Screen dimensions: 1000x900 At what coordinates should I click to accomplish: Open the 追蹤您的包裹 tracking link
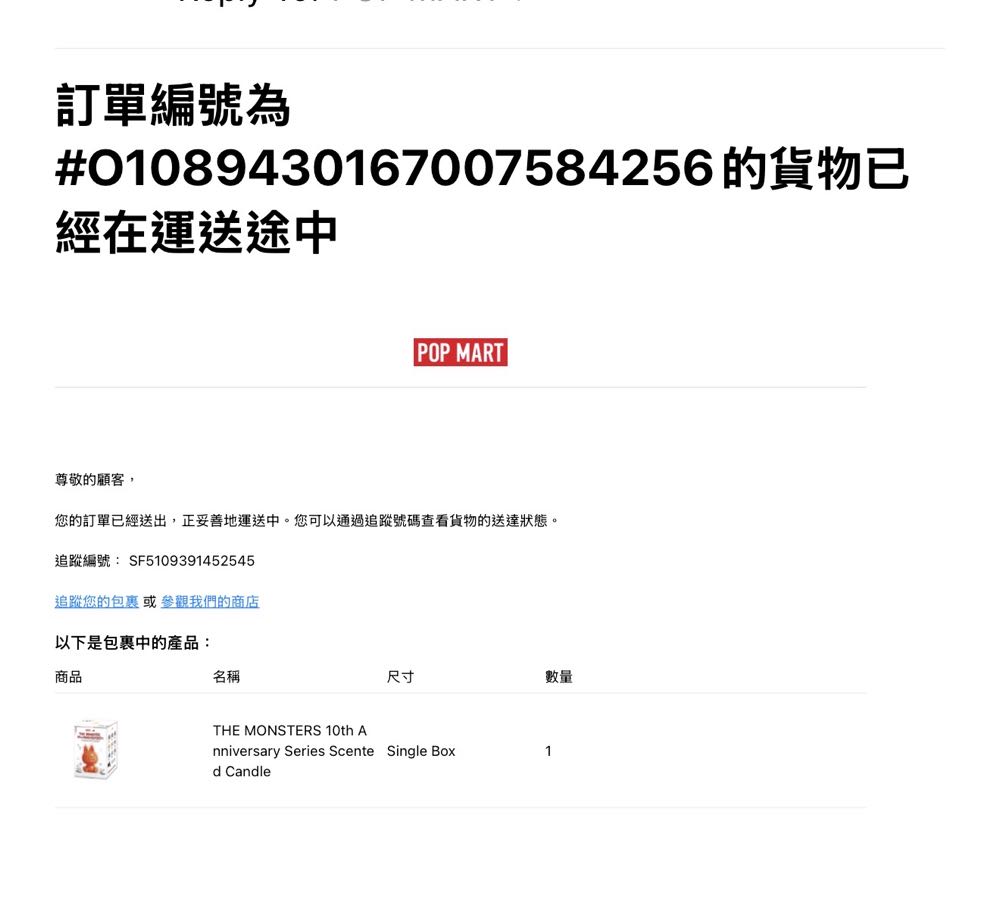(97, 602)
